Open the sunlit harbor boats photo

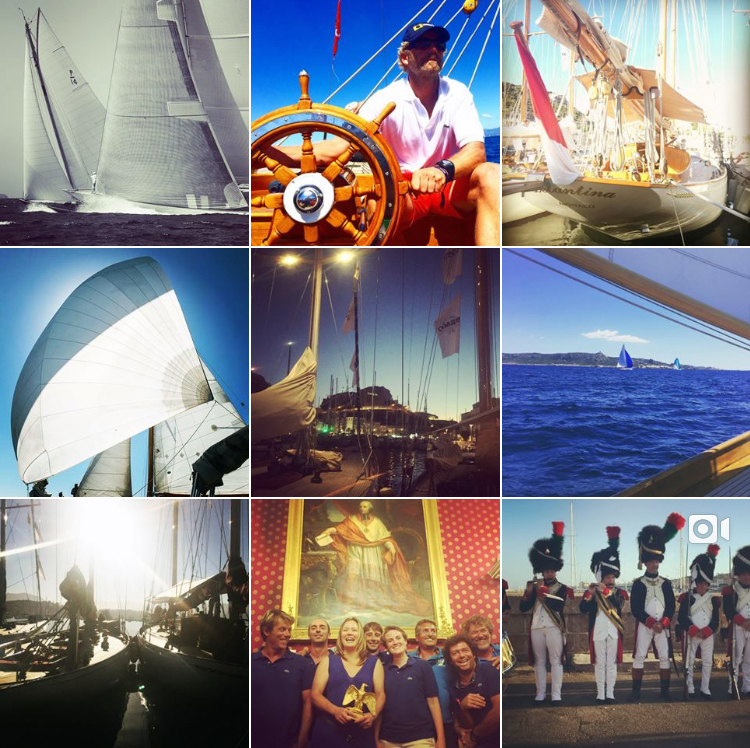click(x=124, y=623)
